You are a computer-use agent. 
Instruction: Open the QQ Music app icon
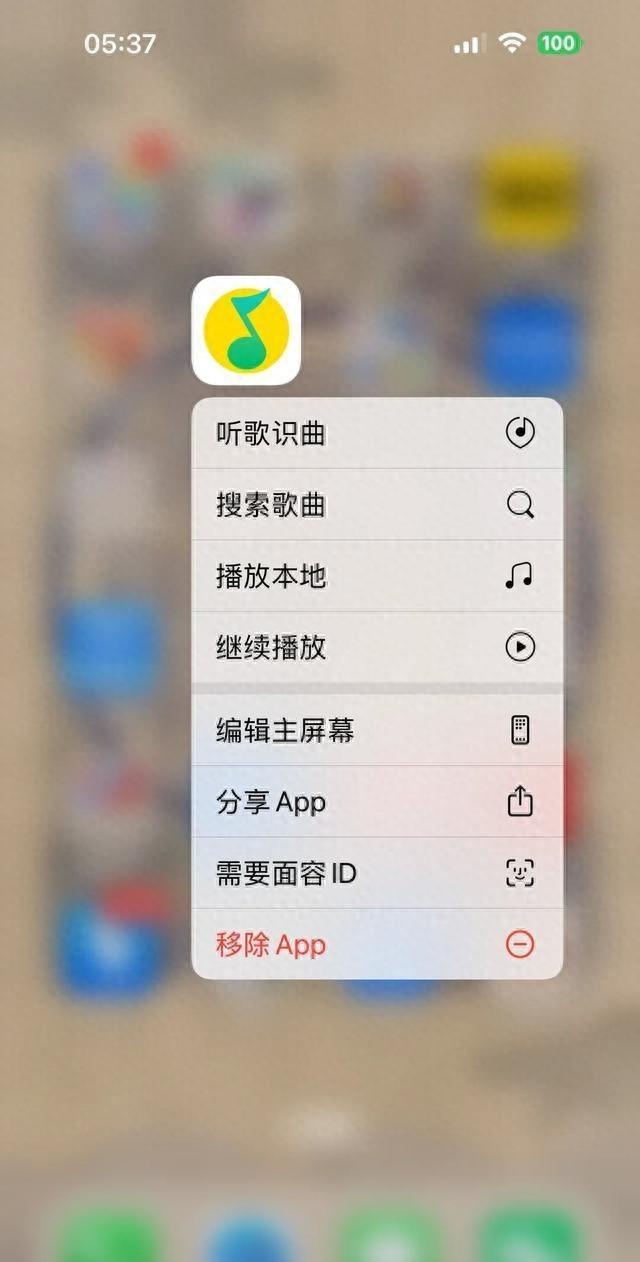pos(246,331)
